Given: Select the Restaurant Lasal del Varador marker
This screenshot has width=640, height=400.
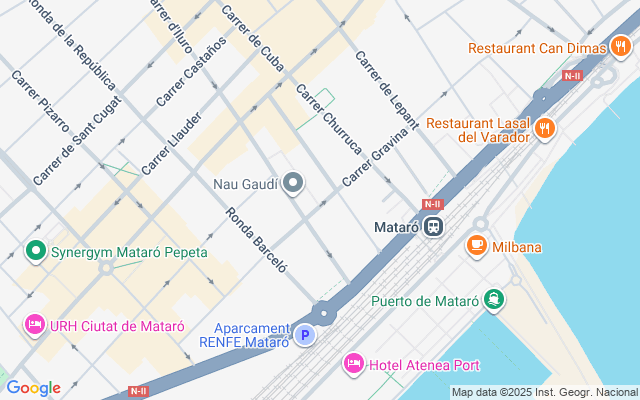Looking at the screenshot, I should [544, 129].
